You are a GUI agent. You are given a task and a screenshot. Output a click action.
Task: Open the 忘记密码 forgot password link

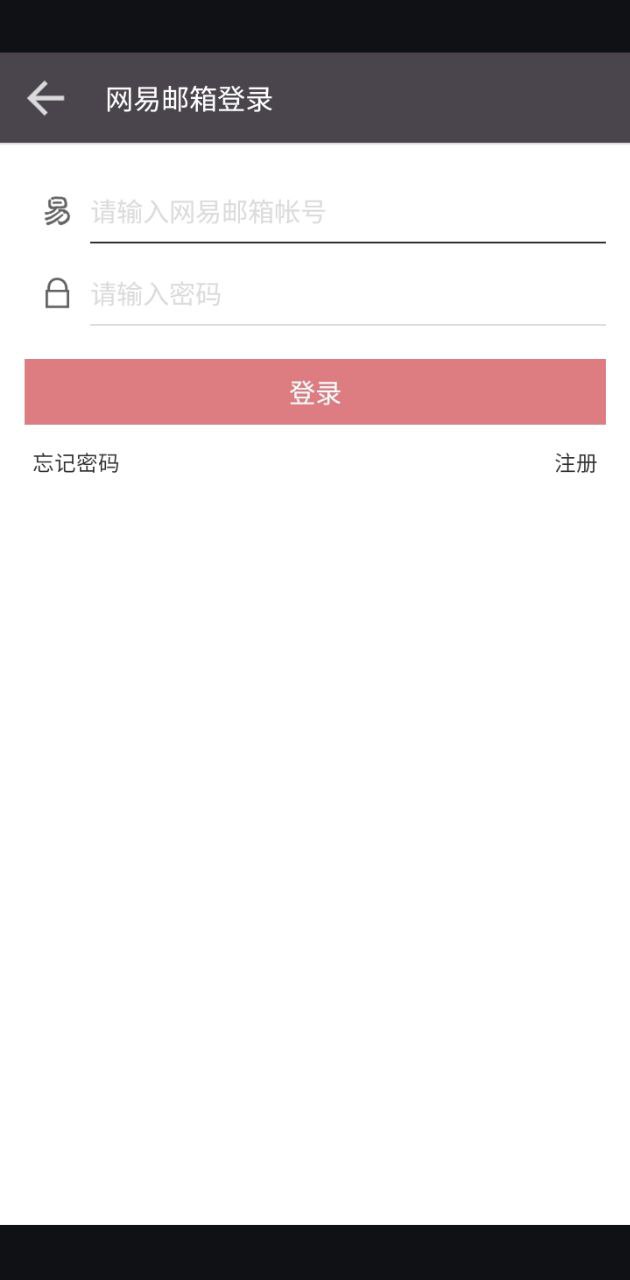tap(76, 463)
